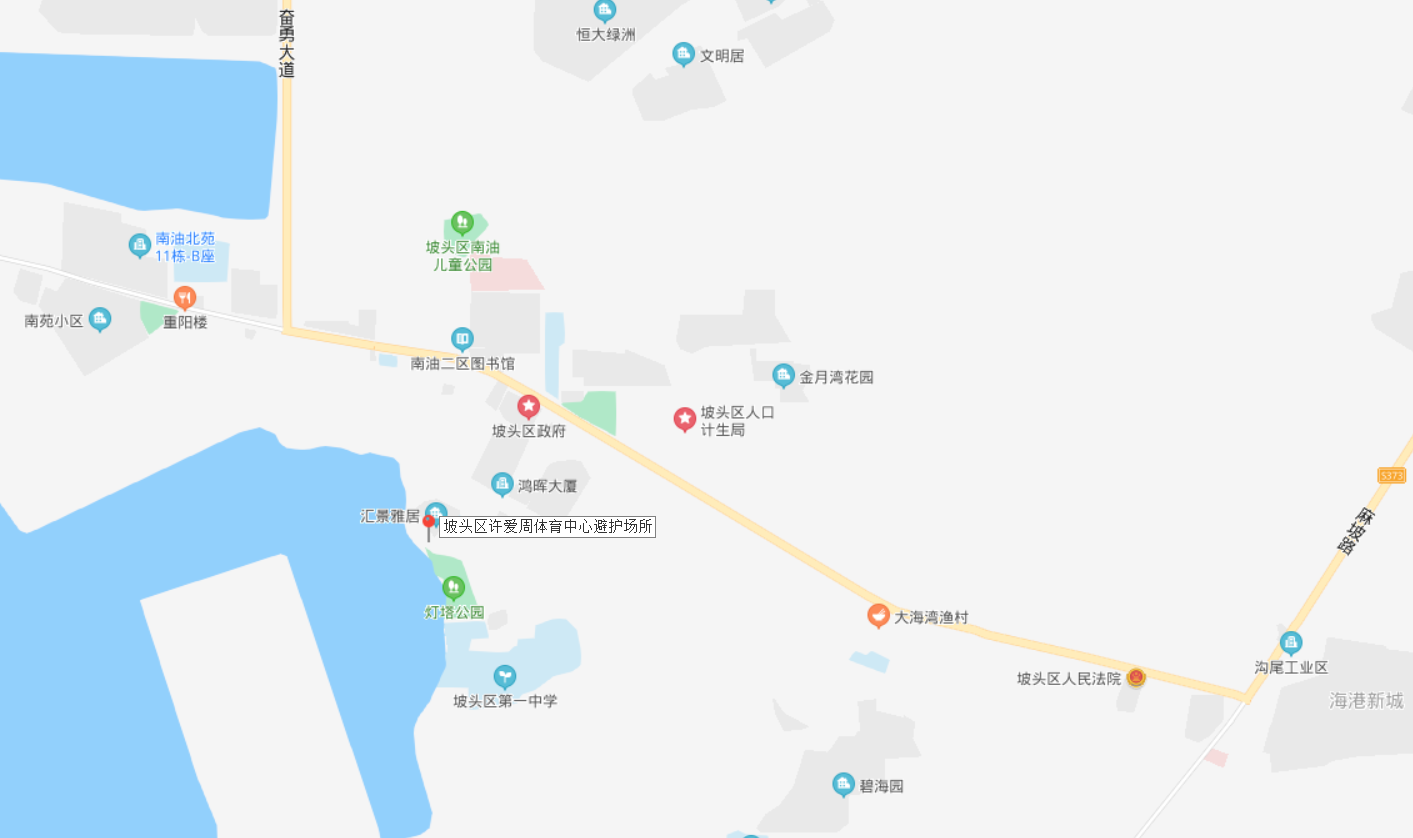This screenshot has width=1413, height=838.
Task: Open the 坡头区第一中学 school marker
Action: (x=505, y=676)
